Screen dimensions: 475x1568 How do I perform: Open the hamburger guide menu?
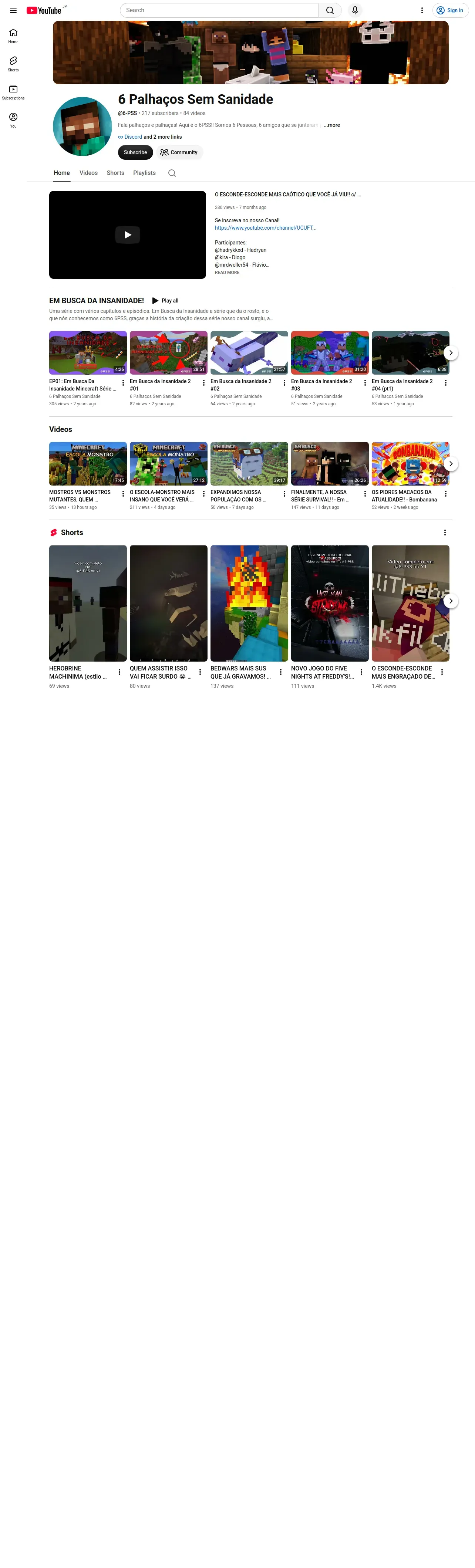point(13,10)
